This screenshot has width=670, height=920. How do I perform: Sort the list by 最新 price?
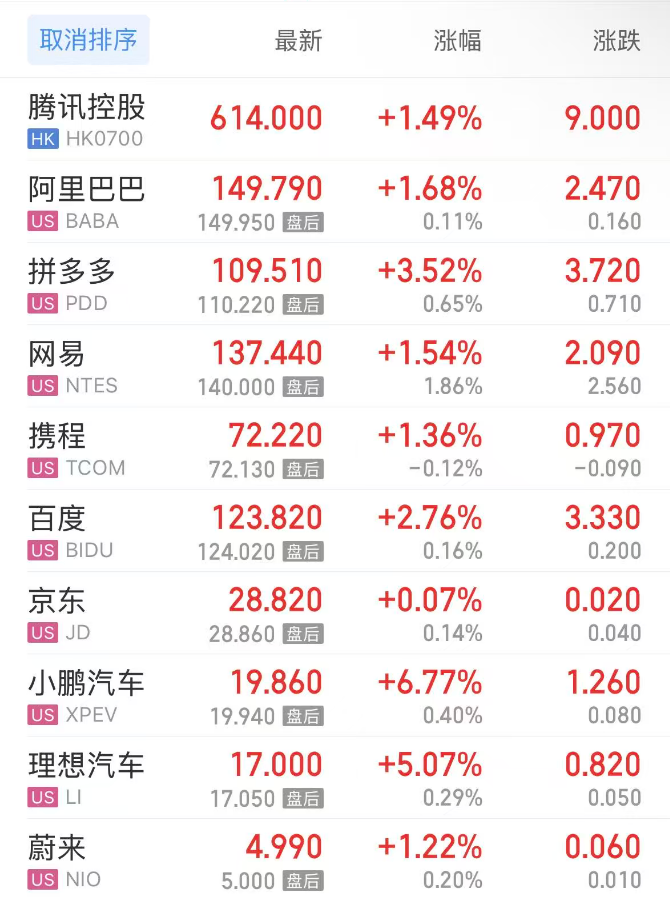pyautogui.click(x=298, y=41)
